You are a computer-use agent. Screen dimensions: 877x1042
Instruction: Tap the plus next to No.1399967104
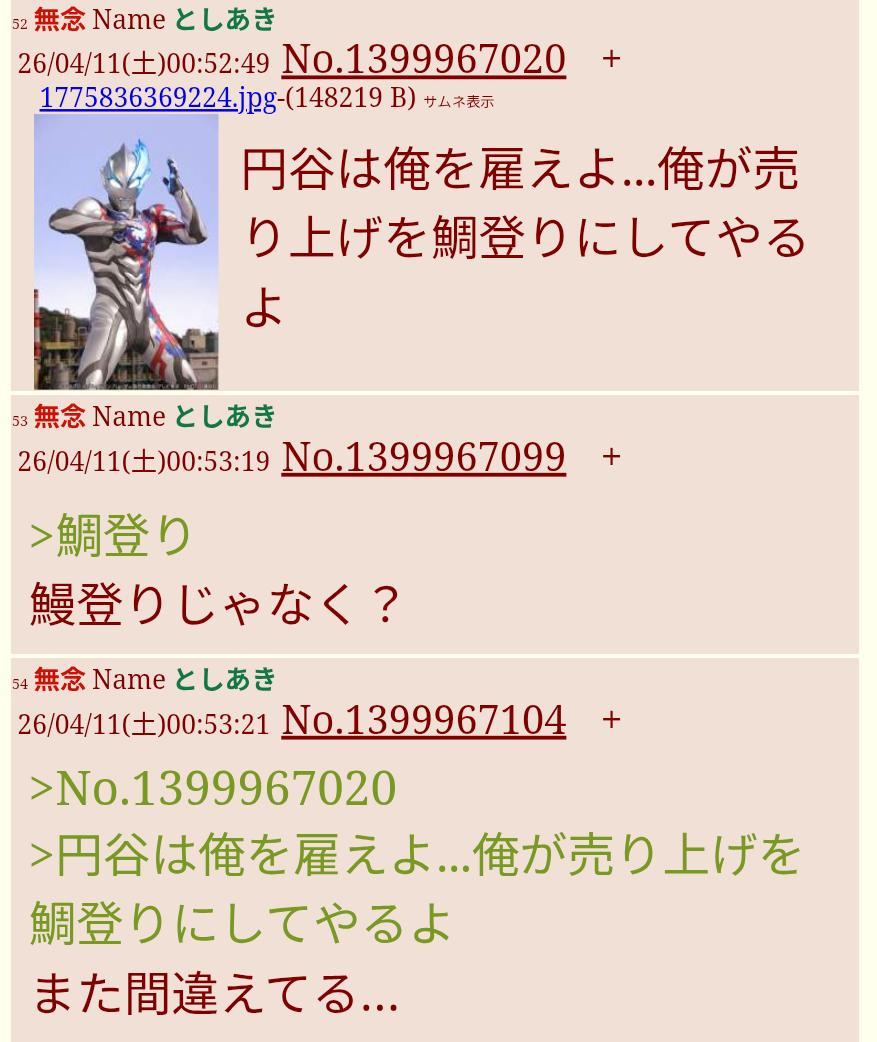(x=611, y=720)
